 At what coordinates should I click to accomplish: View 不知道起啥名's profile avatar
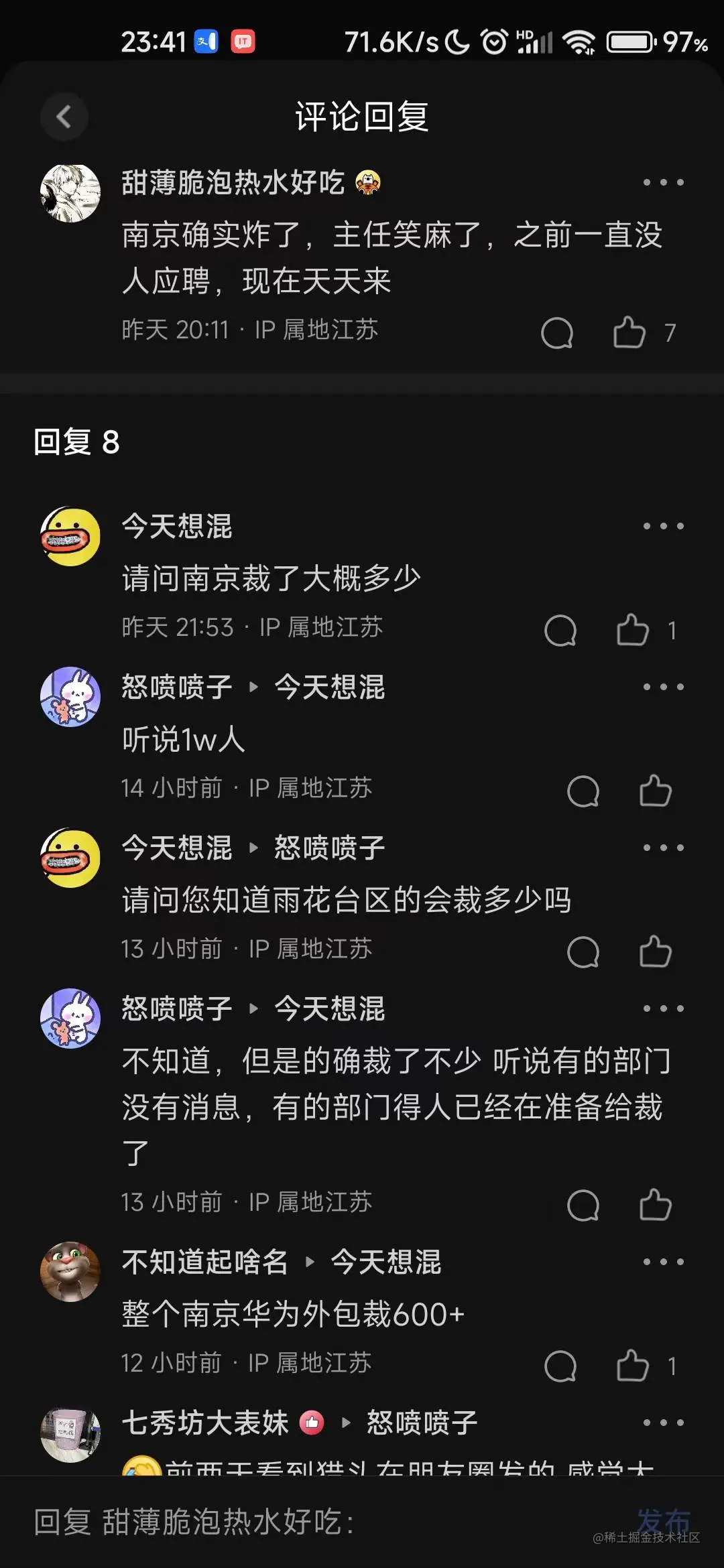pos(70,1271)
